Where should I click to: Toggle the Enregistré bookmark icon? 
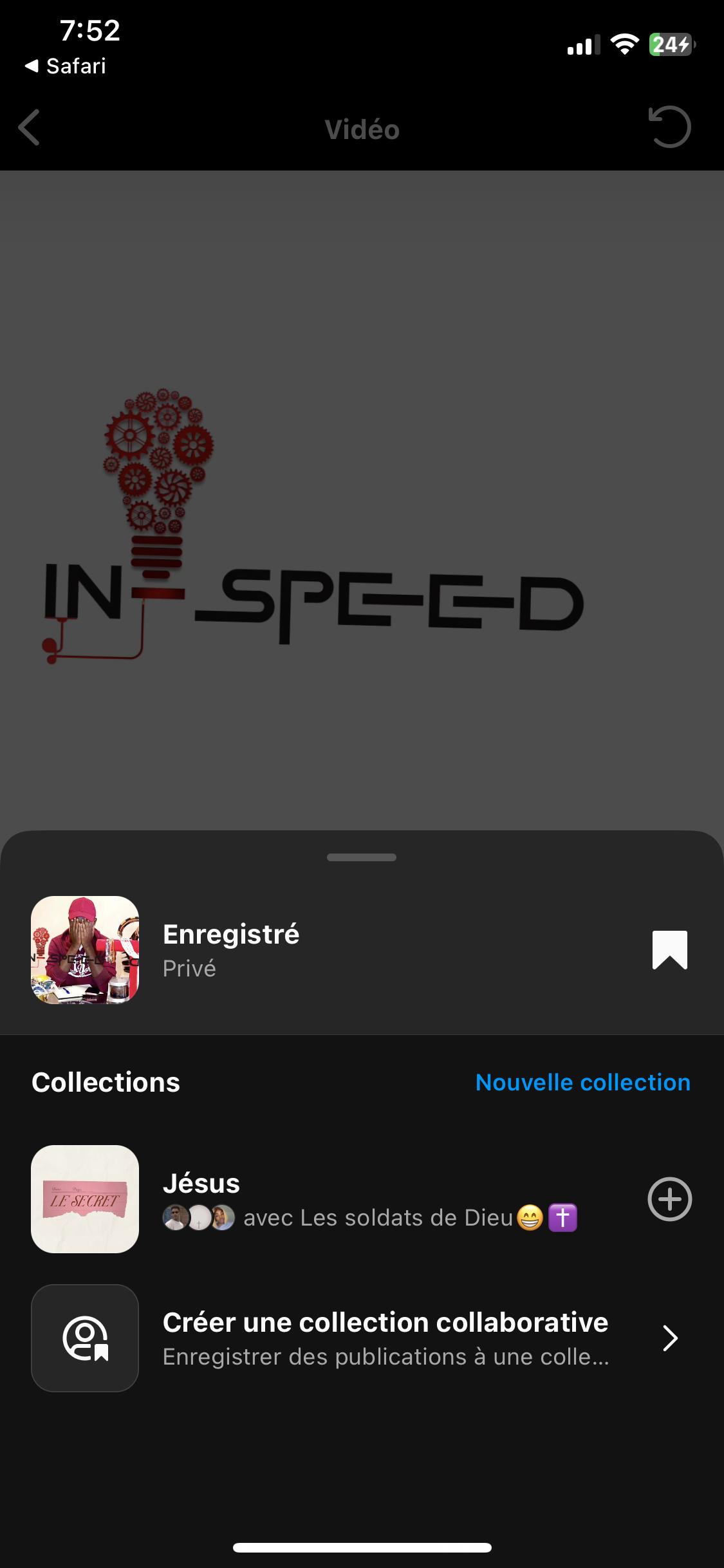tap(669, 949)
